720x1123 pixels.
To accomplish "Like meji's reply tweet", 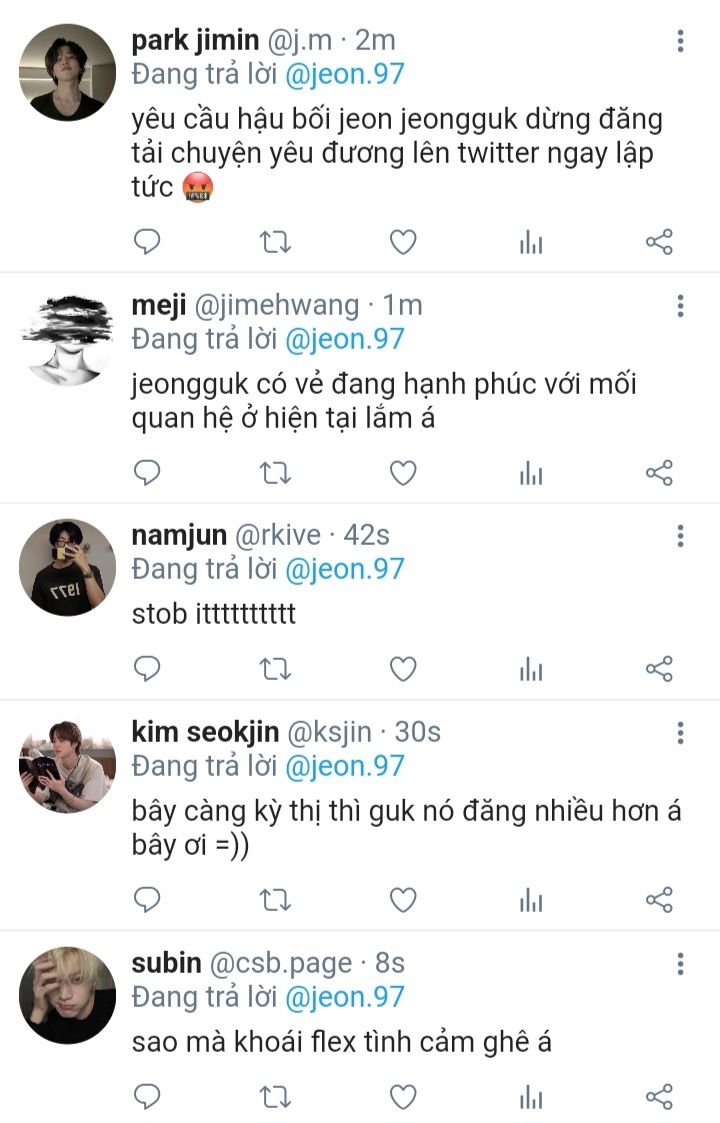I will coord(403,473).
